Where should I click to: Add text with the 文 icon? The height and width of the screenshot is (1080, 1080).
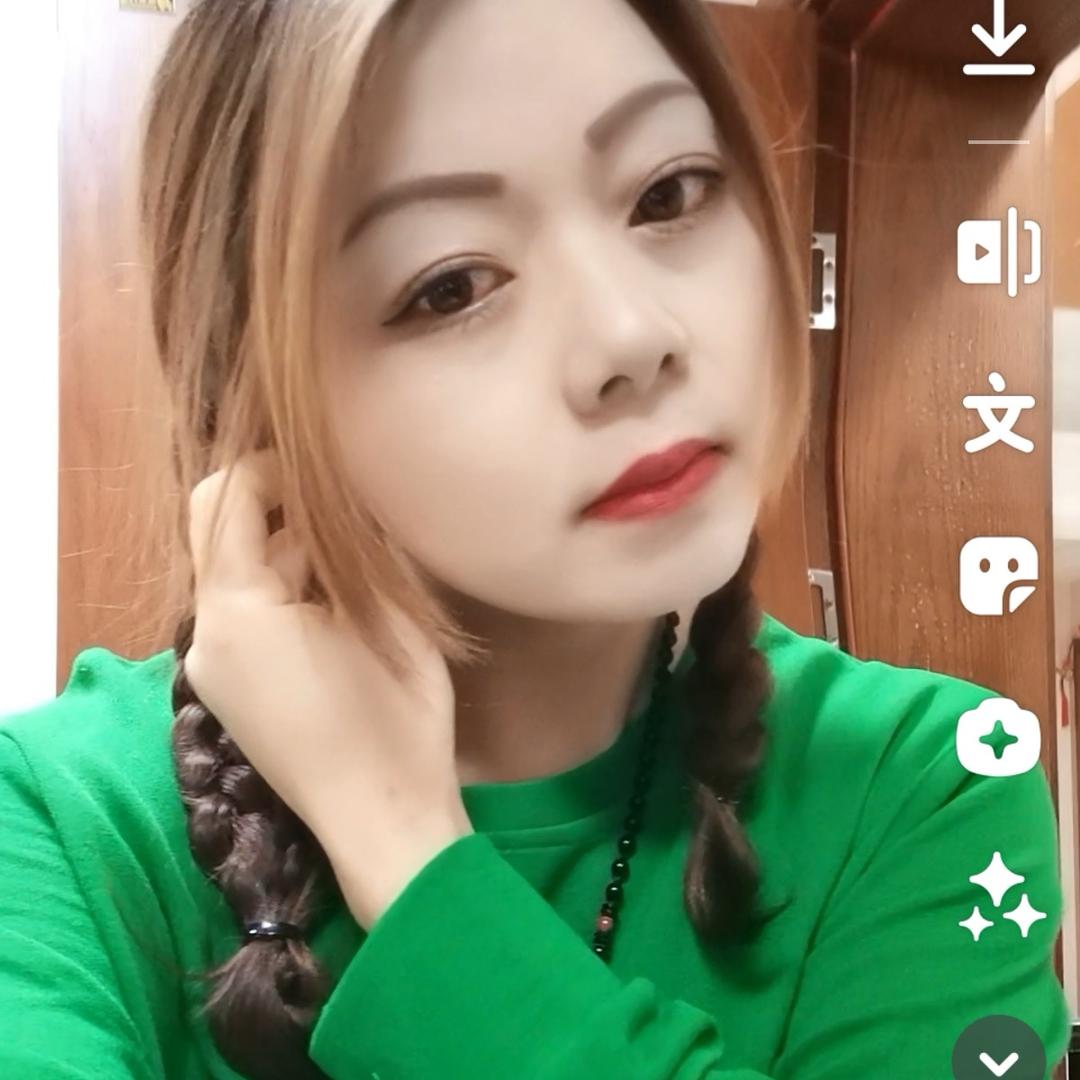[998, 412]
